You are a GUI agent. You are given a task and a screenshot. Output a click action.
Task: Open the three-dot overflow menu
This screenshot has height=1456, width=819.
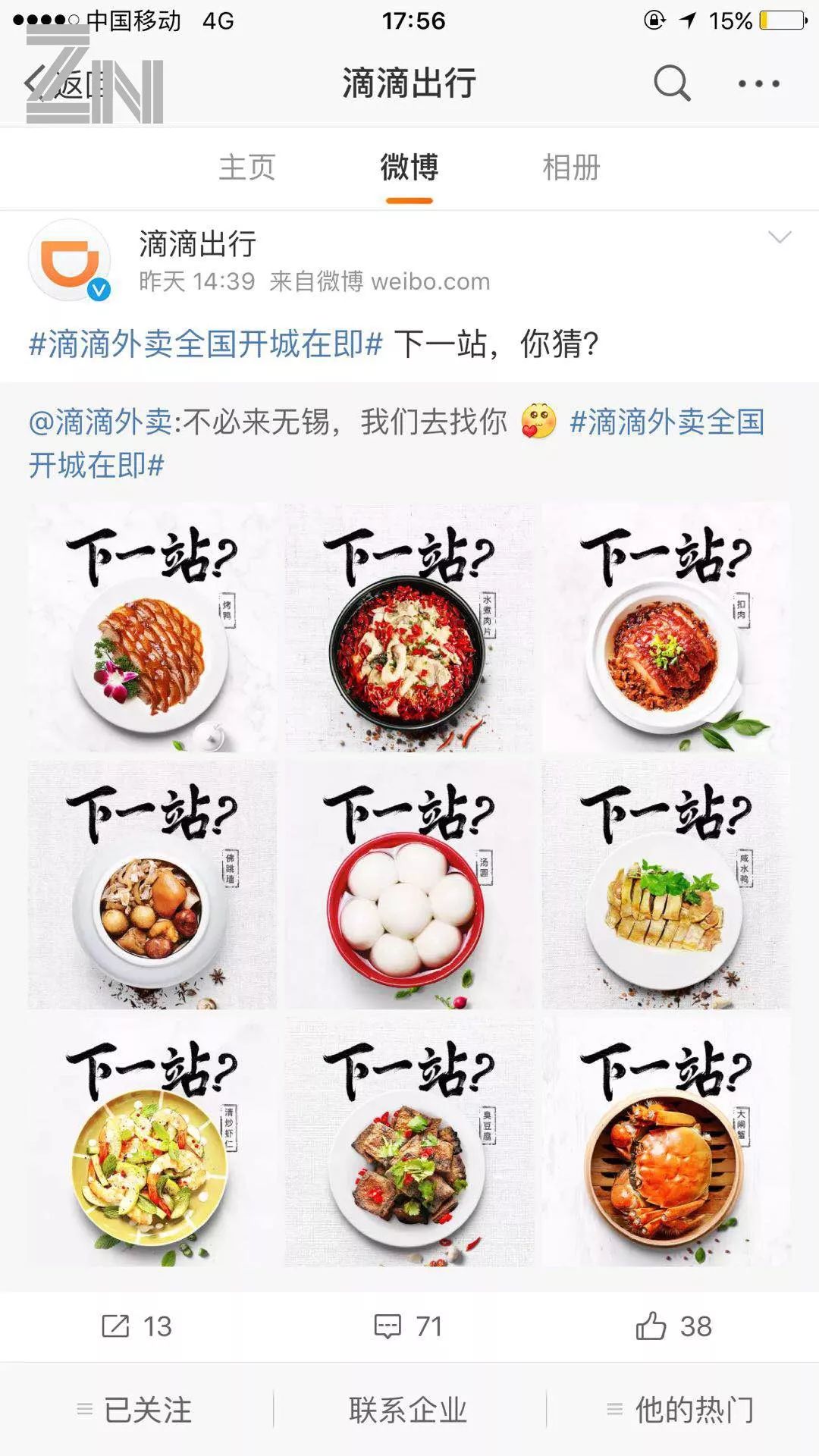tap(758, 83)
